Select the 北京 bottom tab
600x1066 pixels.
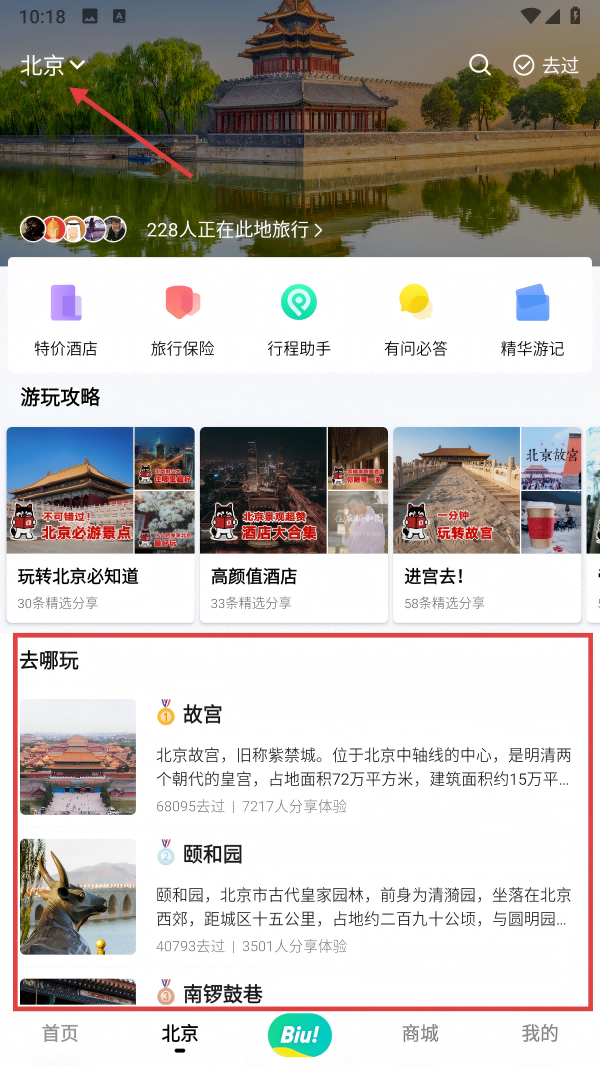tap(180, 1034)
